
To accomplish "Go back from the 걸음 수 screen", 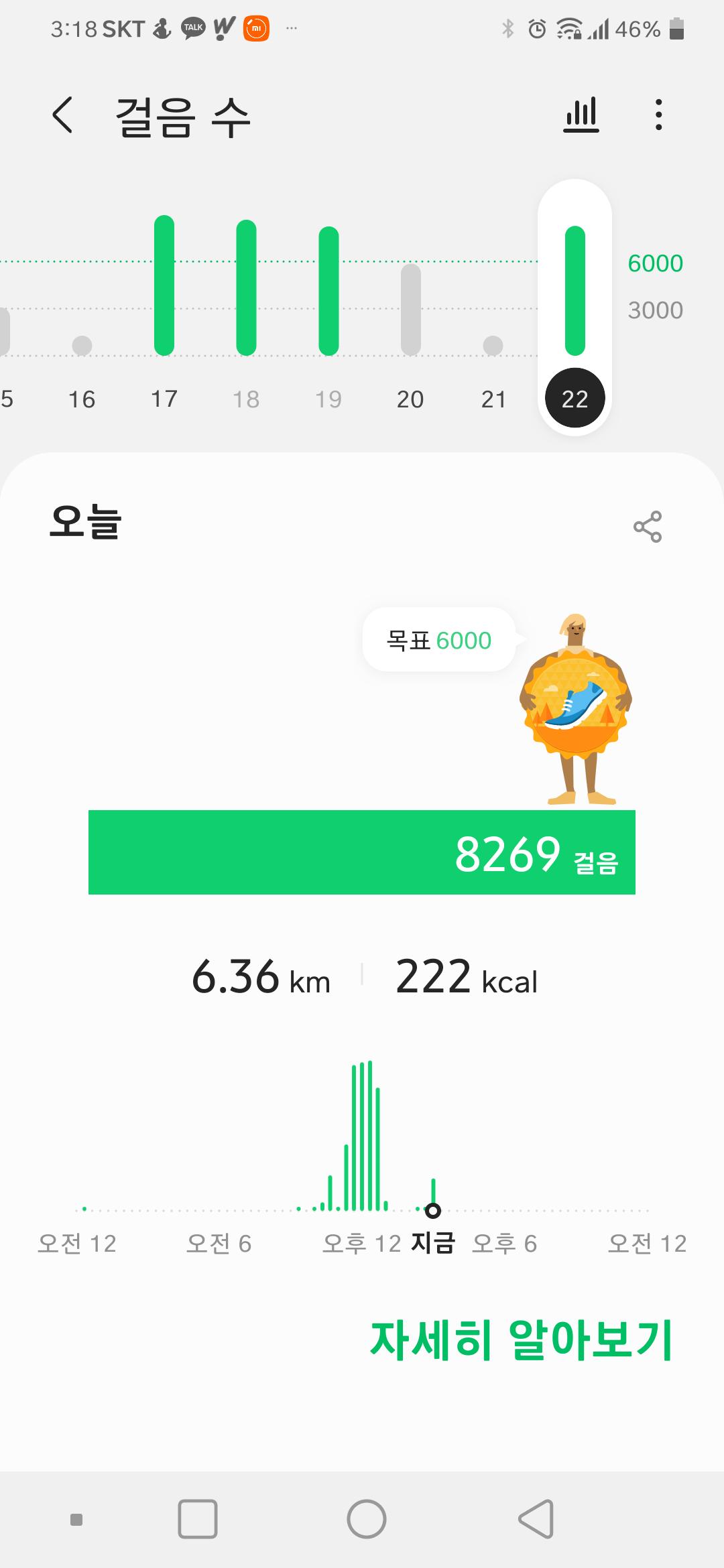I will click(62, 115).
